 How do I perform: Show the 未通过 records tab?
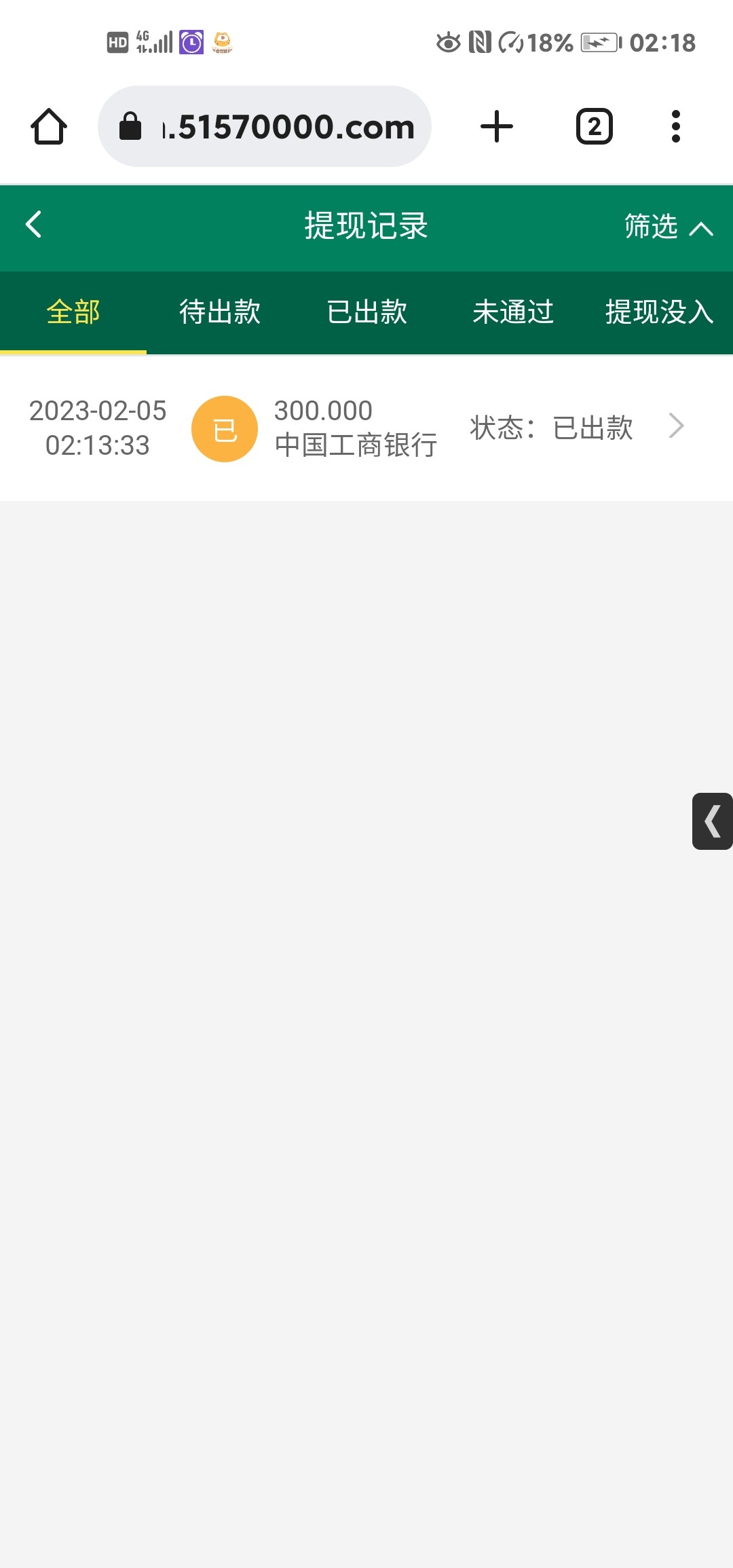click(x=513, y=312)
